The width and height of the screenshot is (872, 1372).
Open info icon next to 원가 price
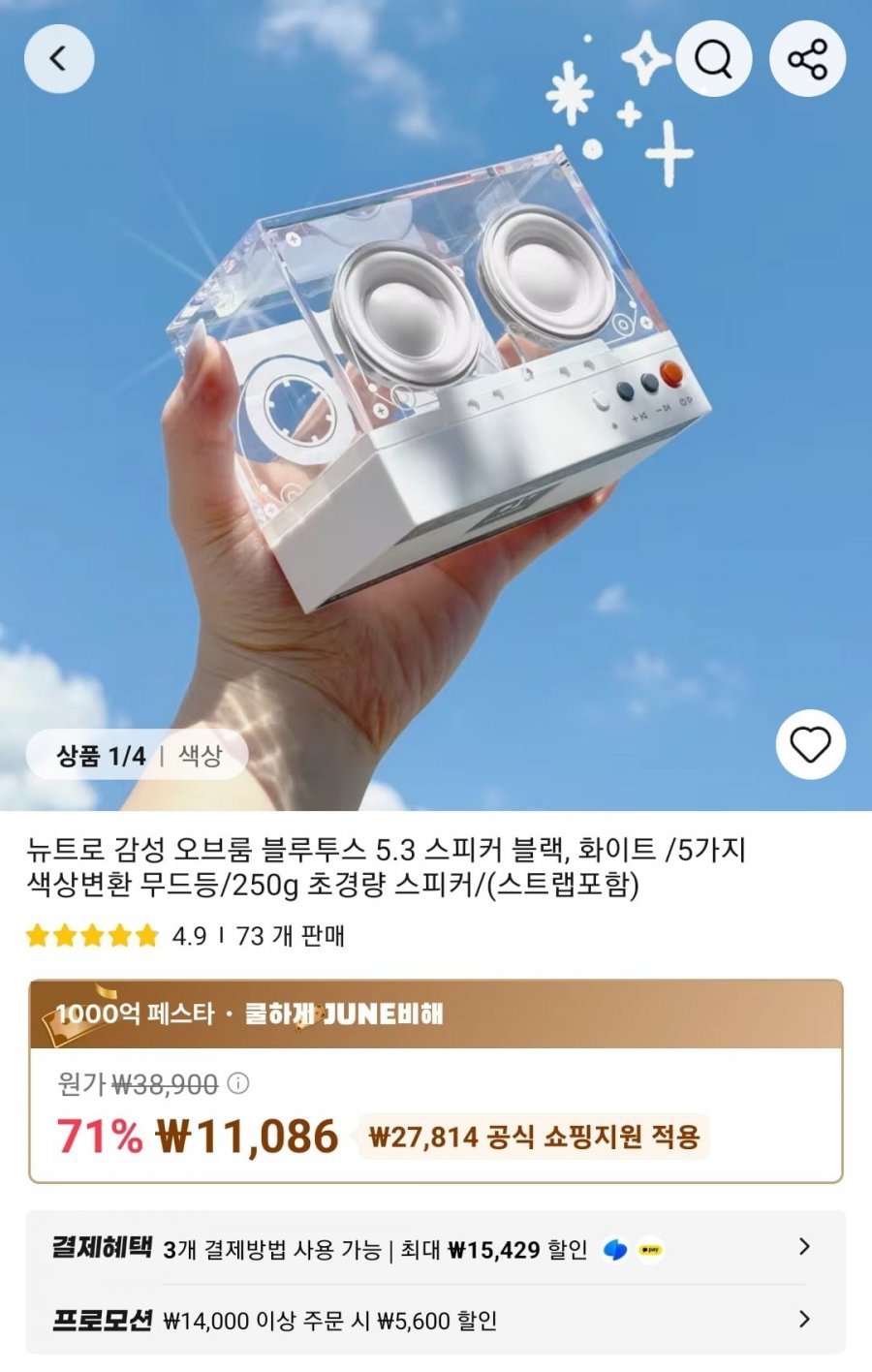238,1083
